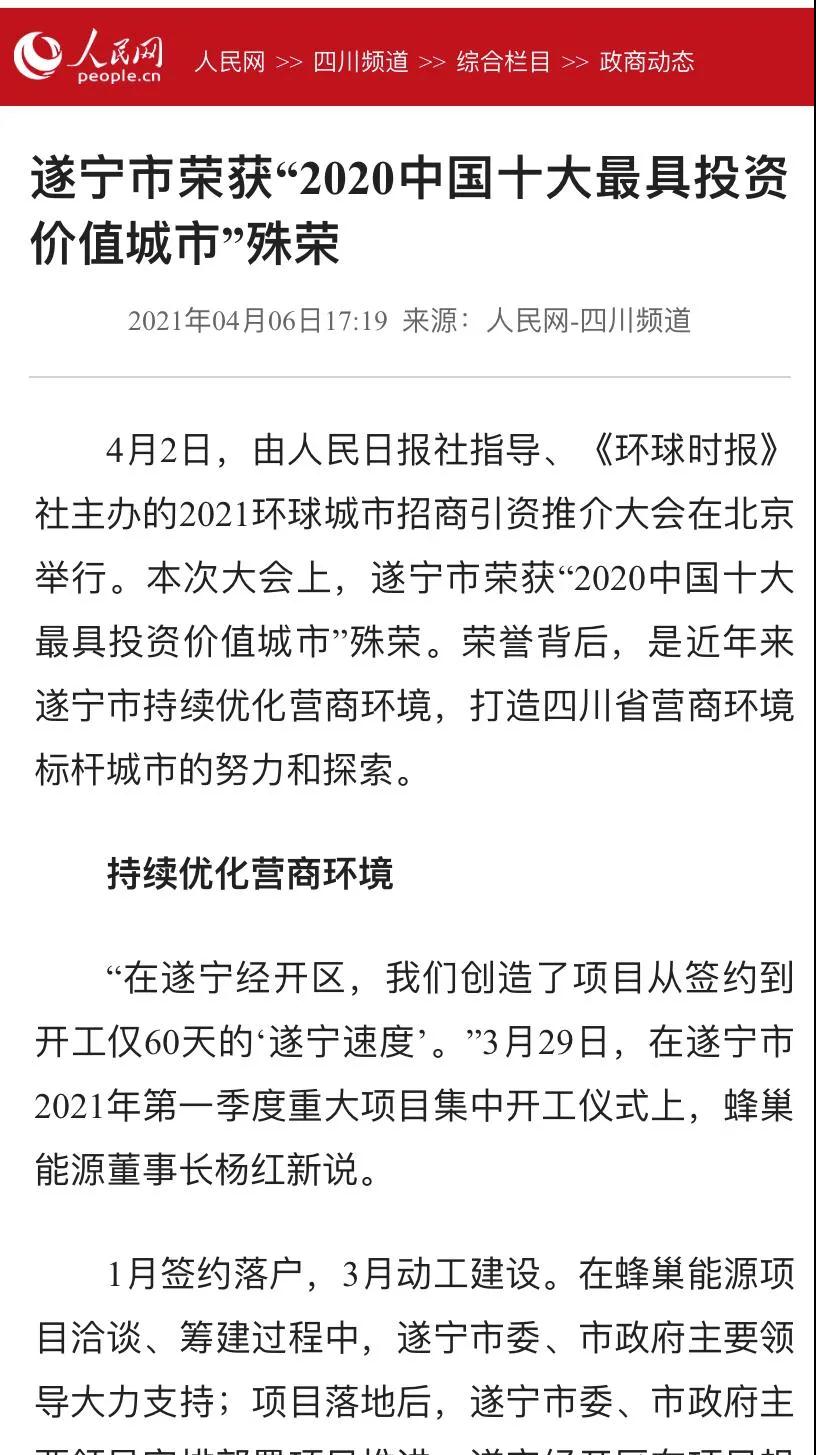The height and width of the screenshot is (1455, 816).
Task: Open the 政商动态 breadcrumb link
Action: click(x=646, y=61)
